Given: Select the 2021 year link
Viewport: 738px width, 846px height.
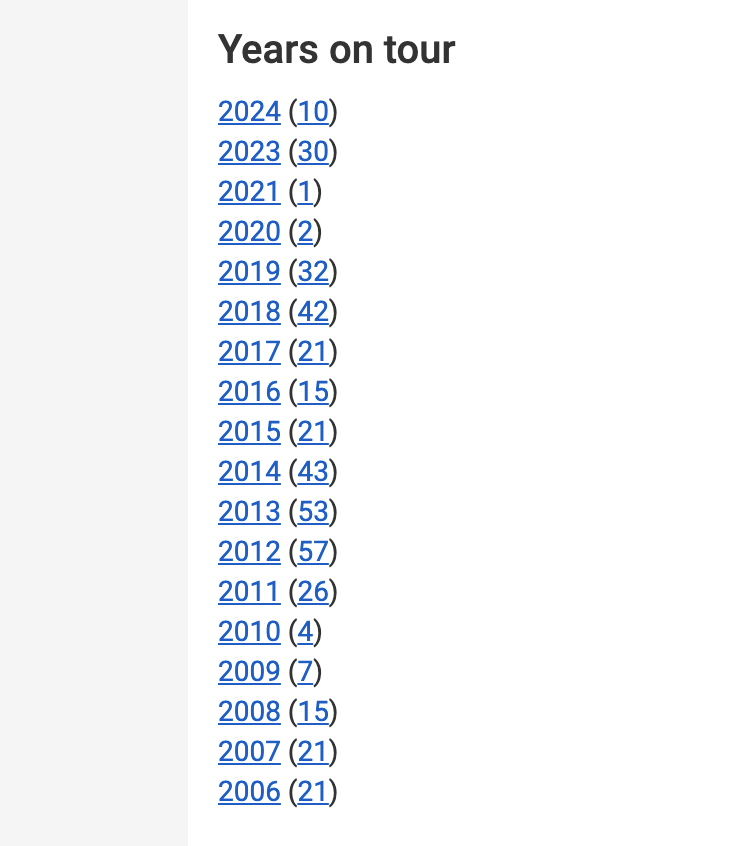Looking at the screenshot, I should coord(249,192).
